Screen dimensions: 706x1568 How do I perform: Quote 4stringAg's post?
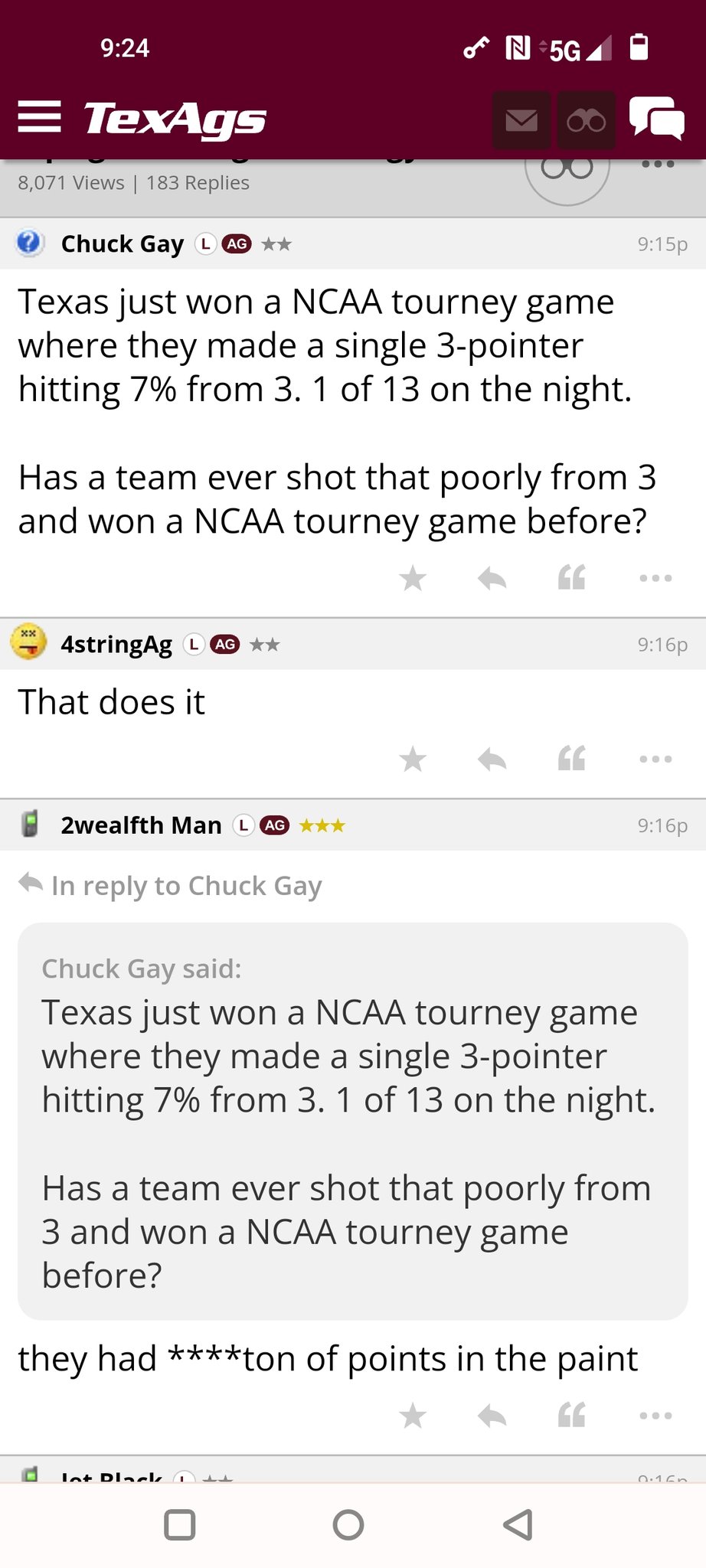572,759
